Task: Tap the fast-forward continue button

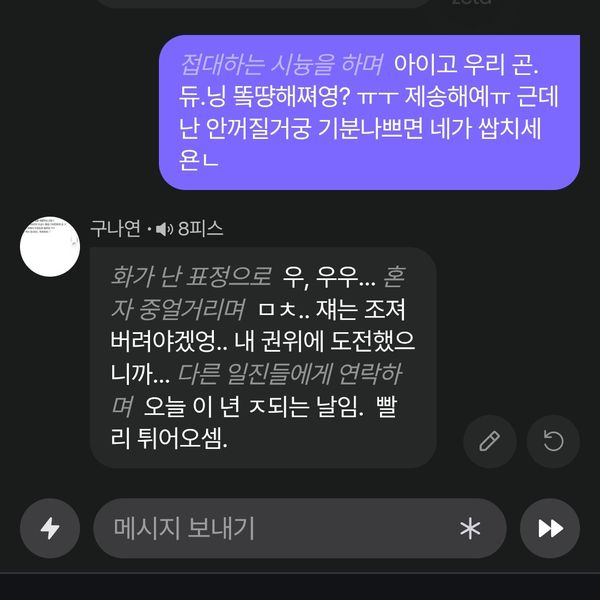Action: pos(551,528)
